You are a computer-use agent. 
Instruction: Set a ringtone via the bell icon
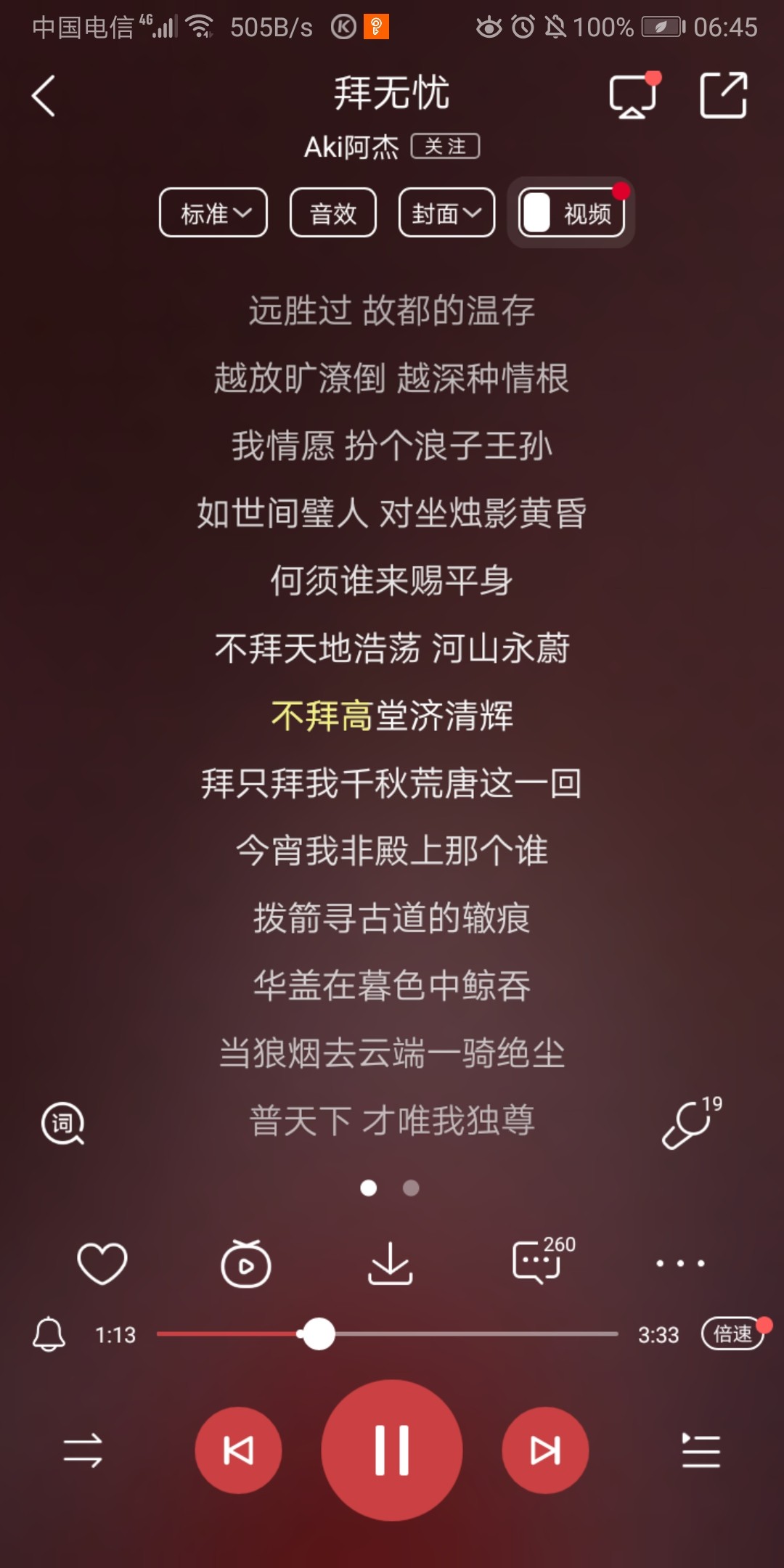point(49,1334)
